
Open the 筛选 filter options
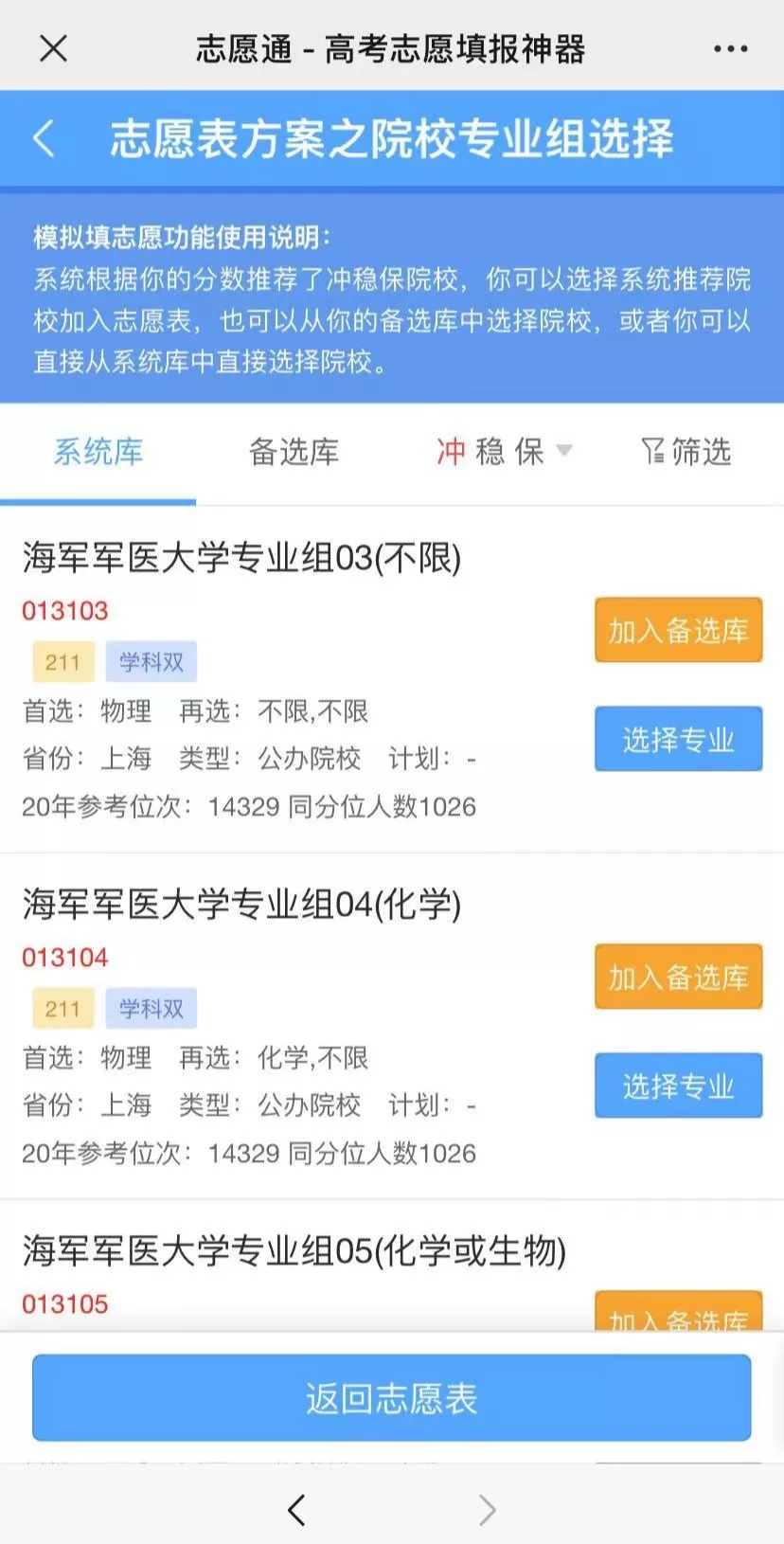coord(686,452)
